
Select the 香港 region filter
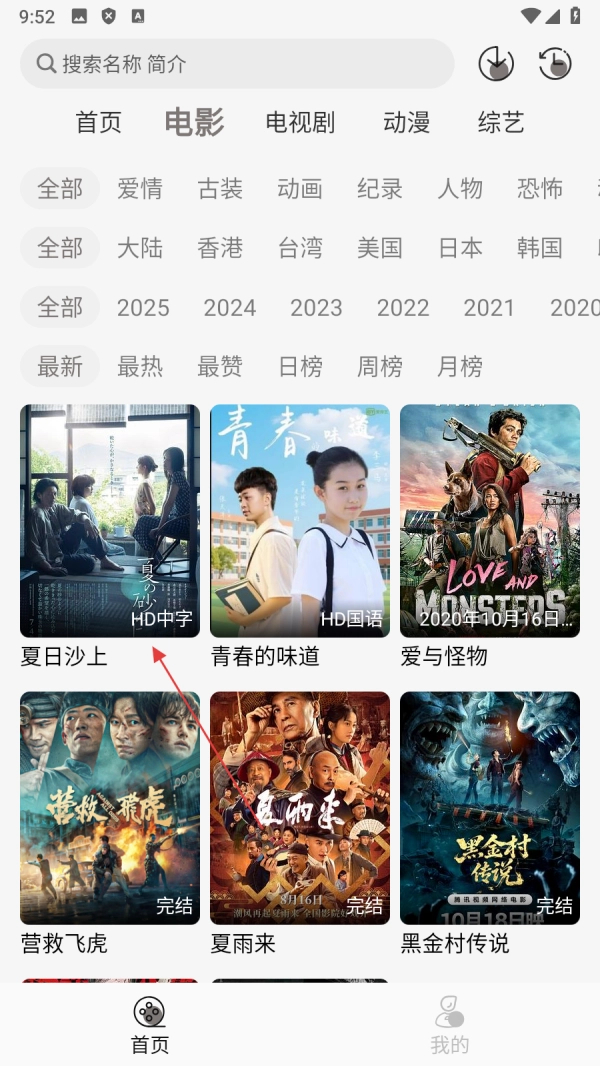[220, 248]
